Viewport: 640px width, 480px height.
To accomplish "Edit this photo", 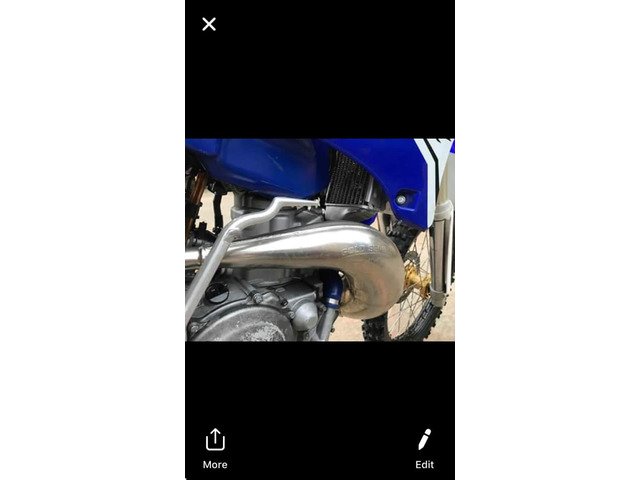I will pyautogui.click(x=424, y=448).
